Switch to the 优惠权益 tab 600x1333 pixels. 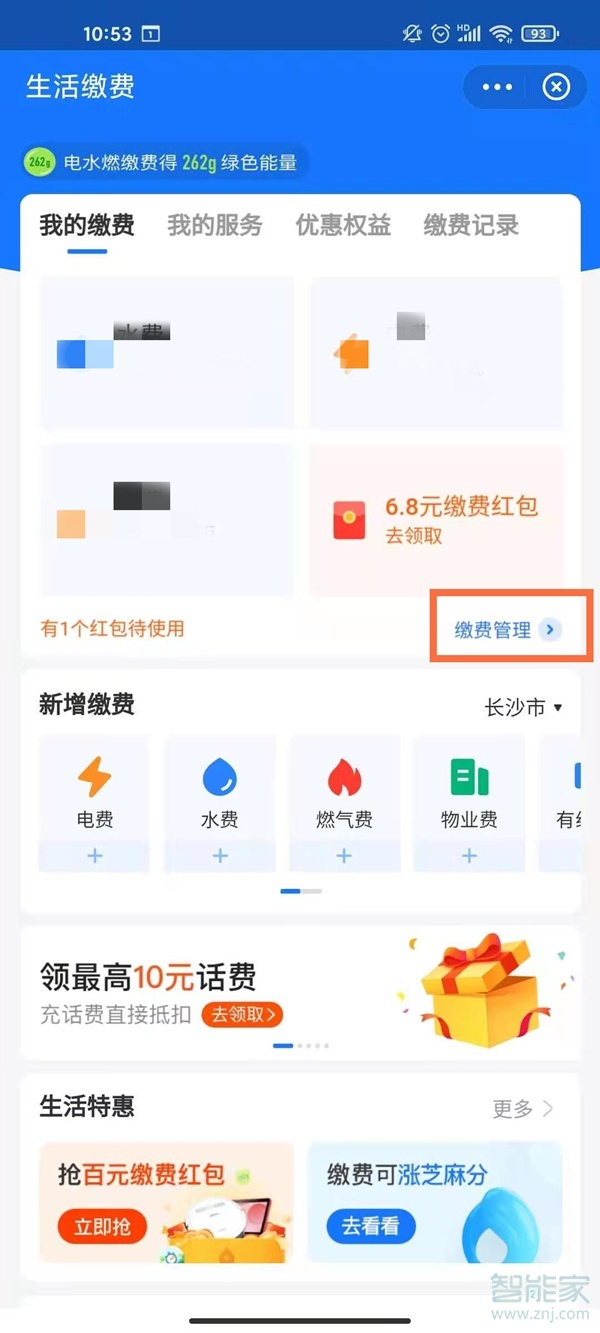[343, 225]
